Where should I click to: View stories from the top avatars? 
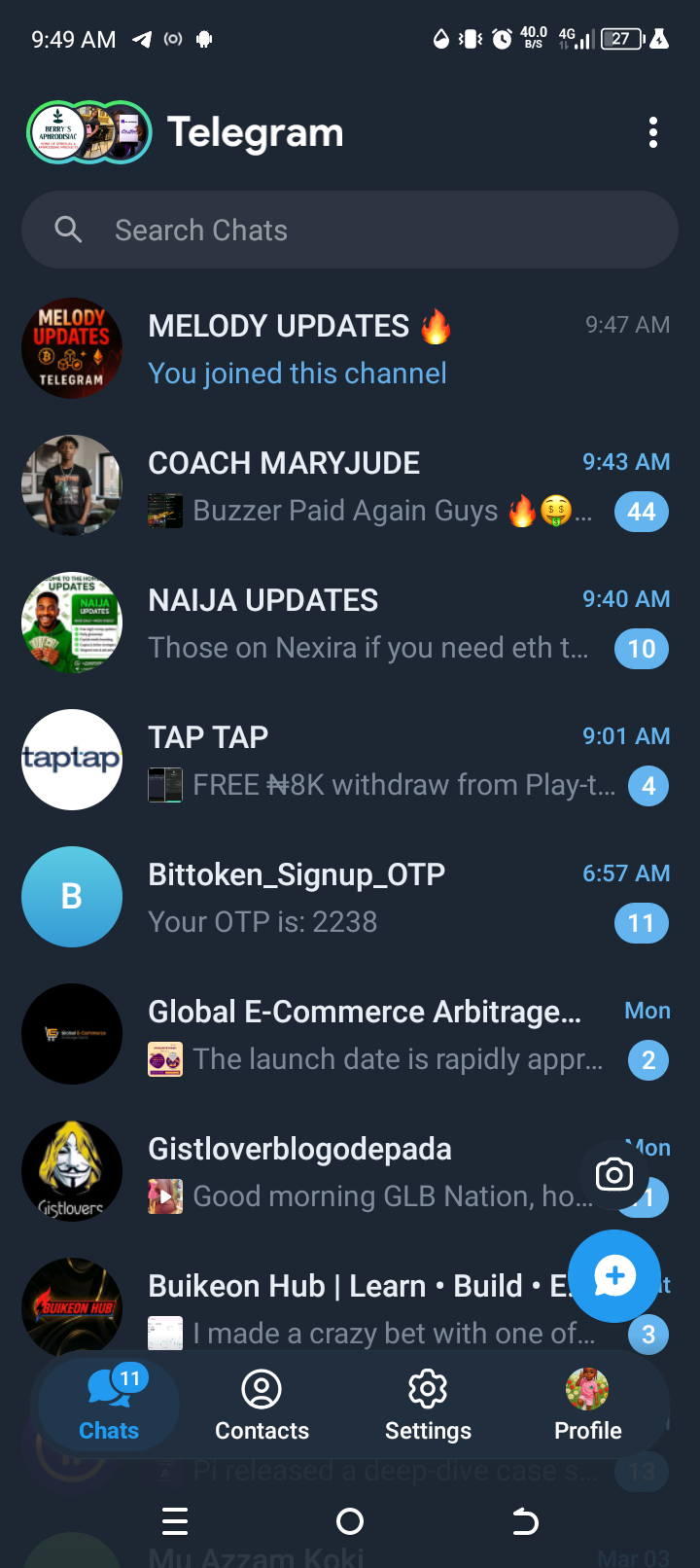tap(88, 132)
